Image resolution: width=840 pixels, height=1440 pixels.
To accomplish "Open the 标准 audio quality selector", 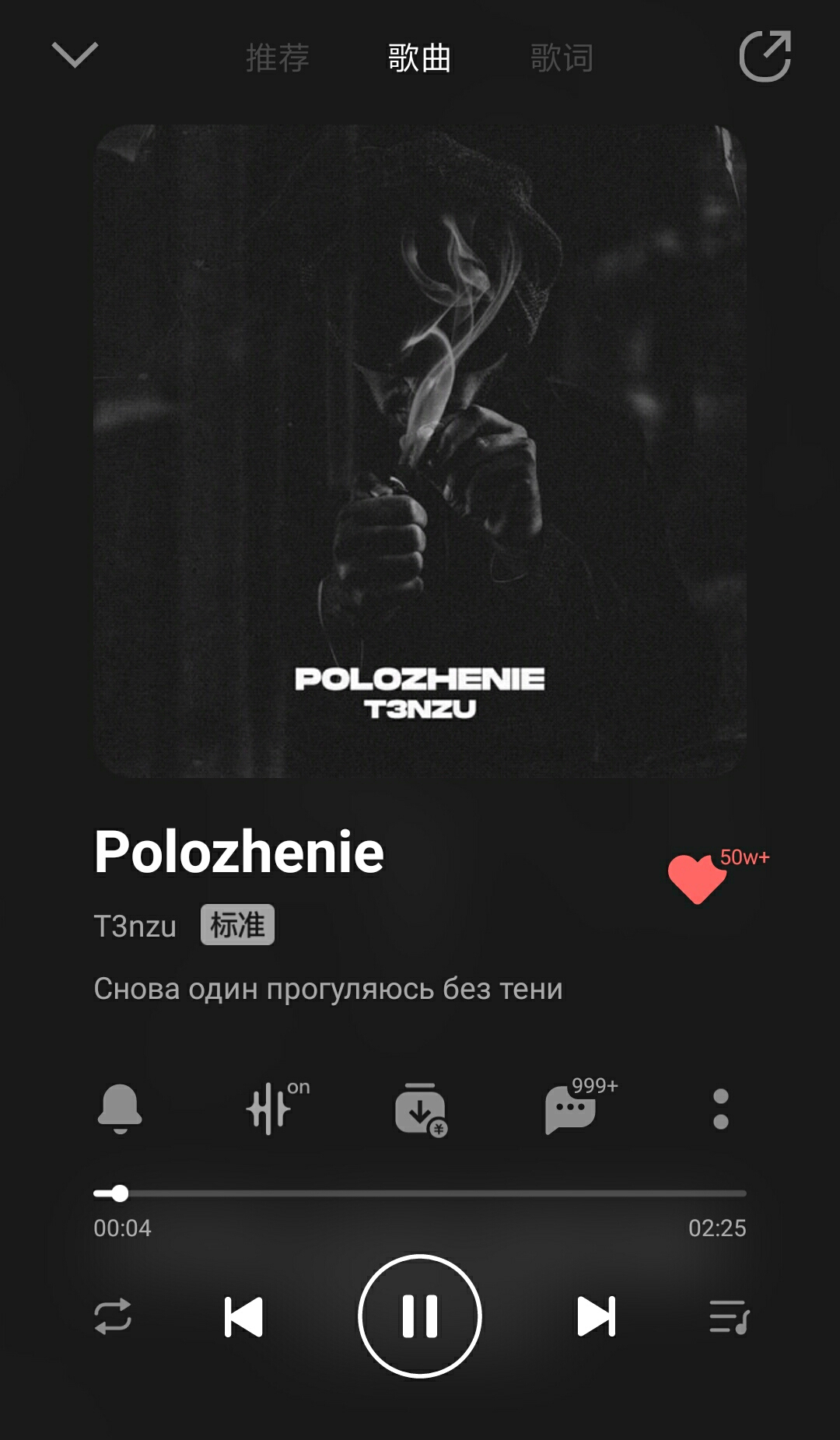I will click(237, 925).
